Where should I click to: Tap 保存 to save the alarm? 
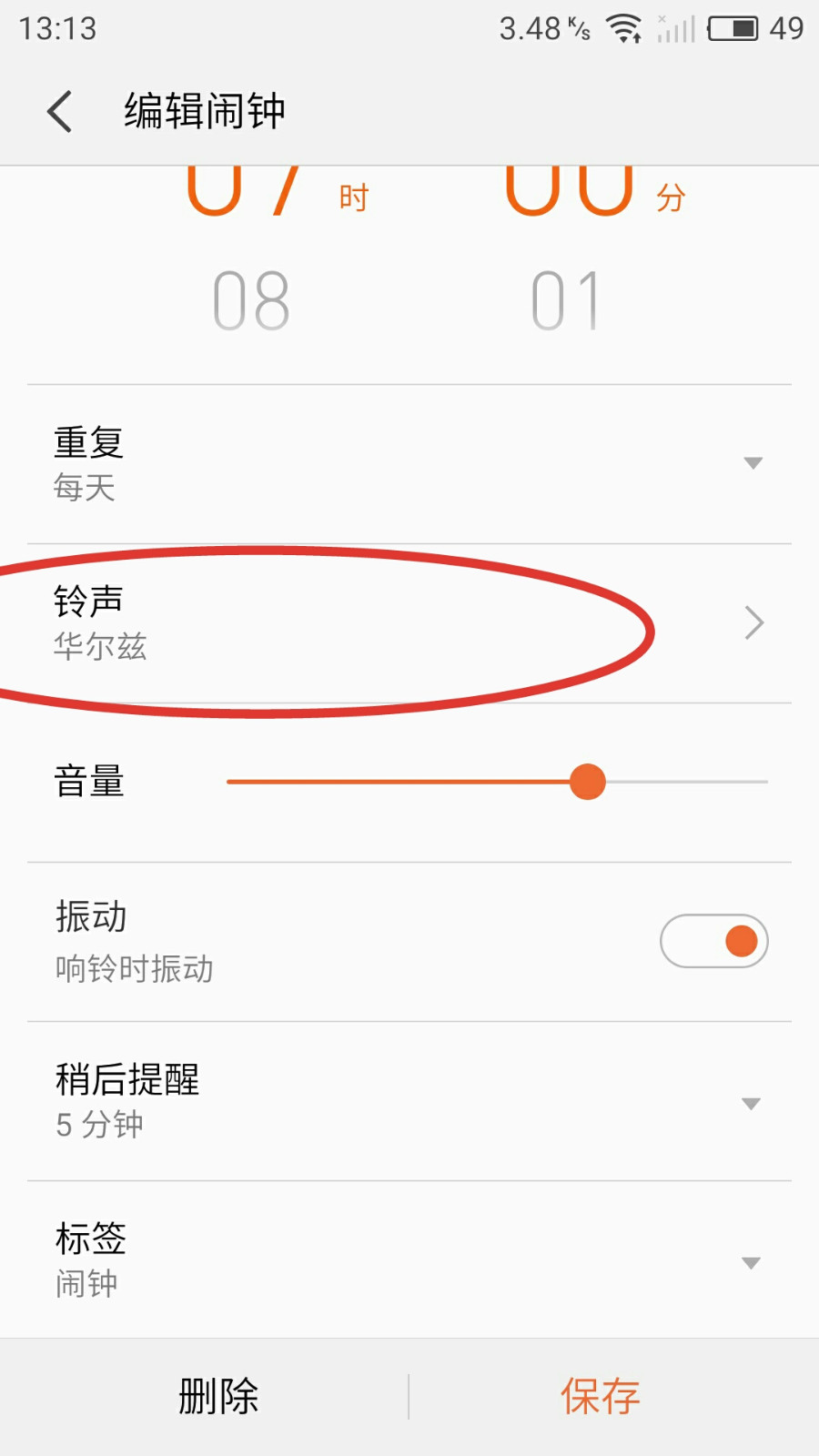point(601,1396)
